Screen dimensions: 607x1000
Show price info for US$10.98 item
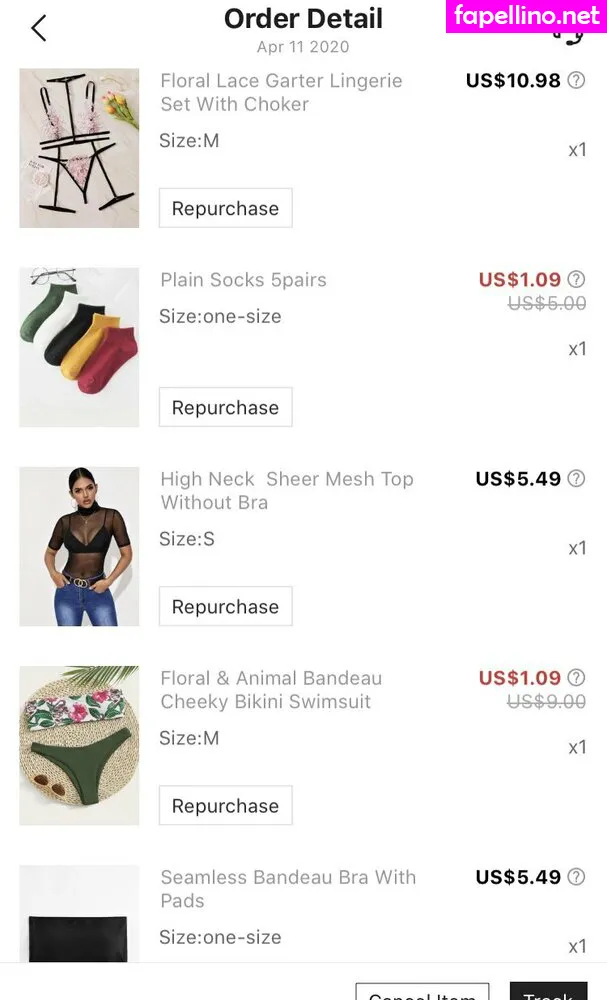click(576, 81)
